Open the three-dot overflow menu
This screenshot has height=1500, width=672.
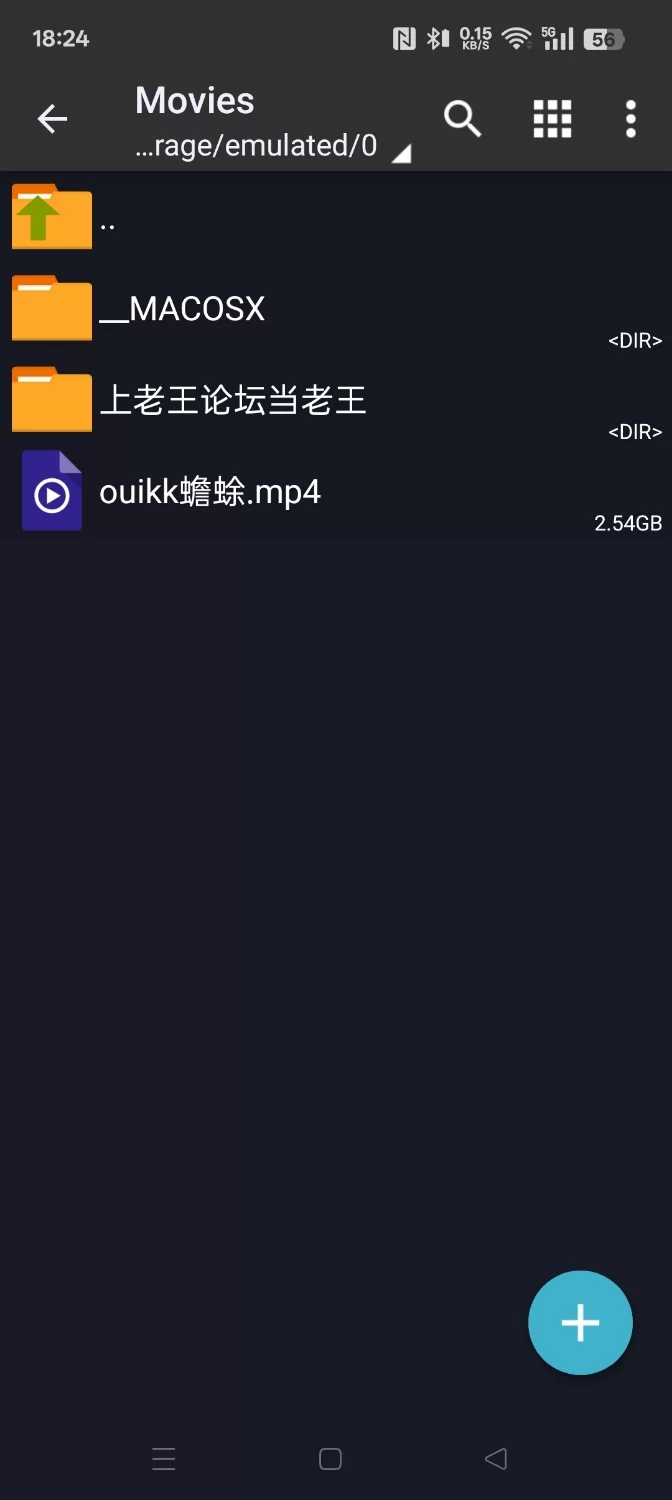pos(630,119)
